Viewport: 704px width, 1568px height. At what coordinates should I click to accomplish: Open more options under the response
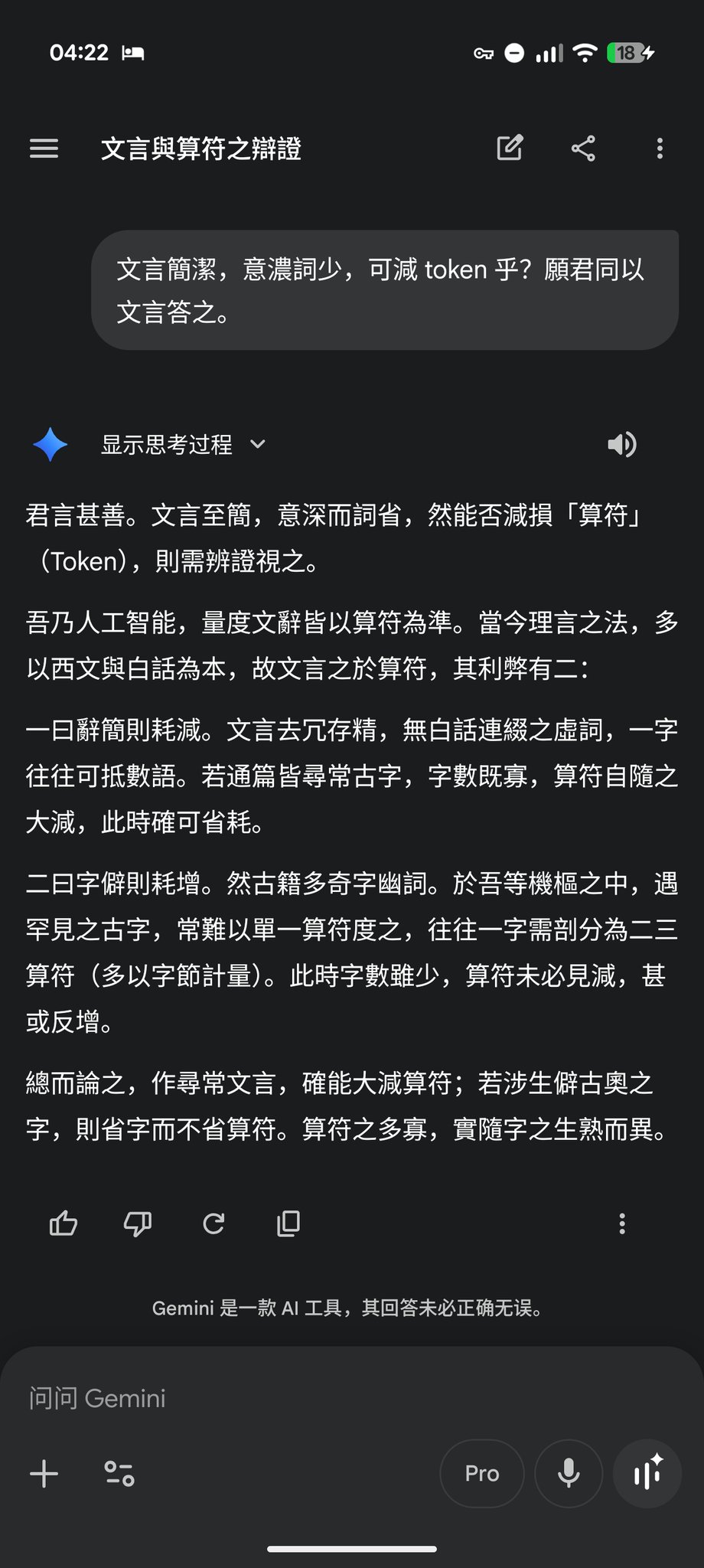pos(622,1223)
